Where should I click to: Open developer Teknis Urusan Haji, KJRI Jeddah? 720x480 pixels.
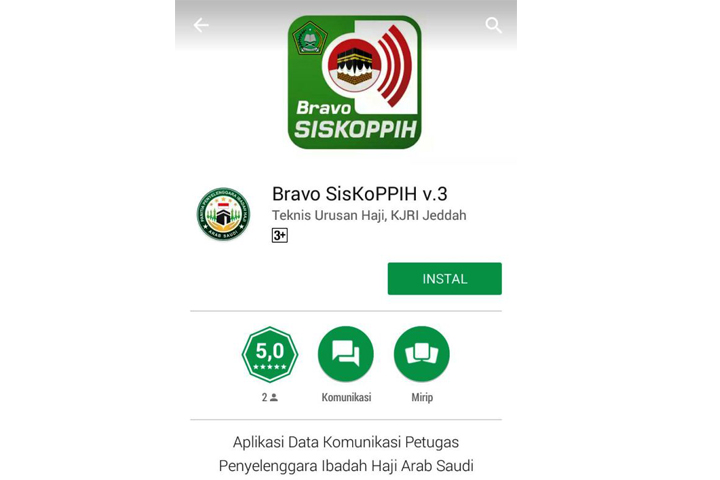[x=369, y=215]
